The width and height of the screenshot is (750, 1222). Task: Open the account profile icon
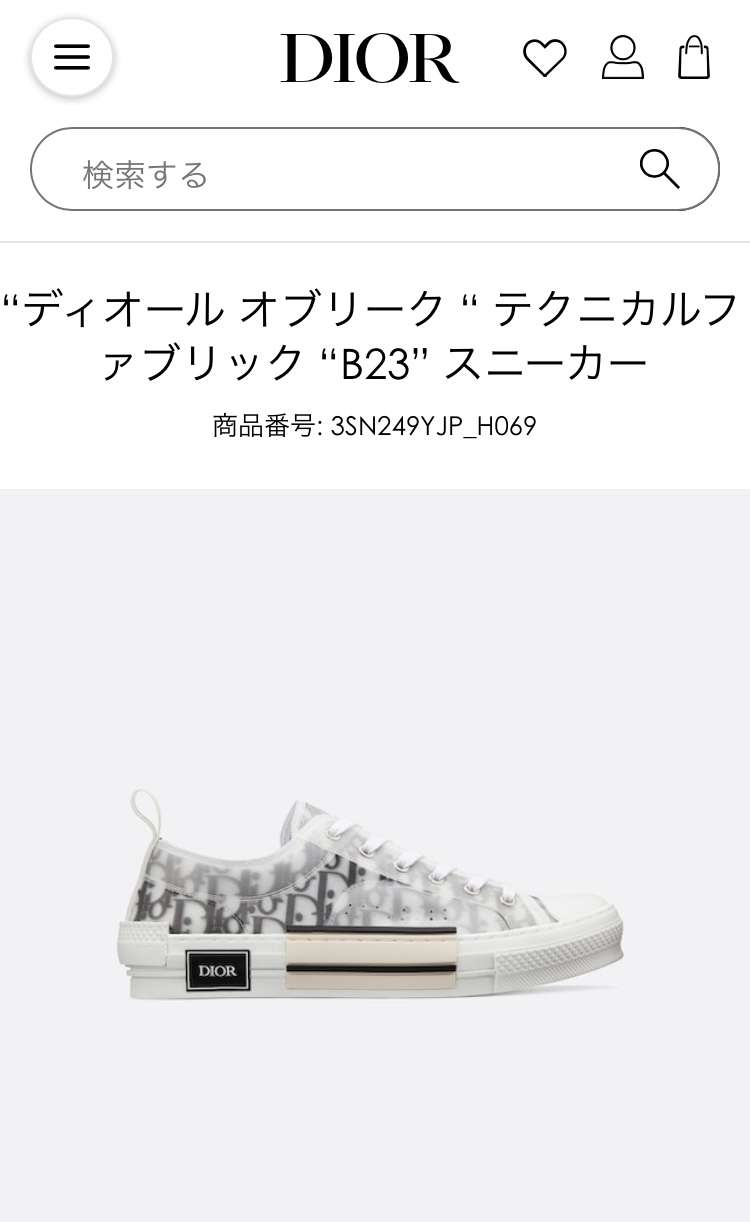[622, 58]
